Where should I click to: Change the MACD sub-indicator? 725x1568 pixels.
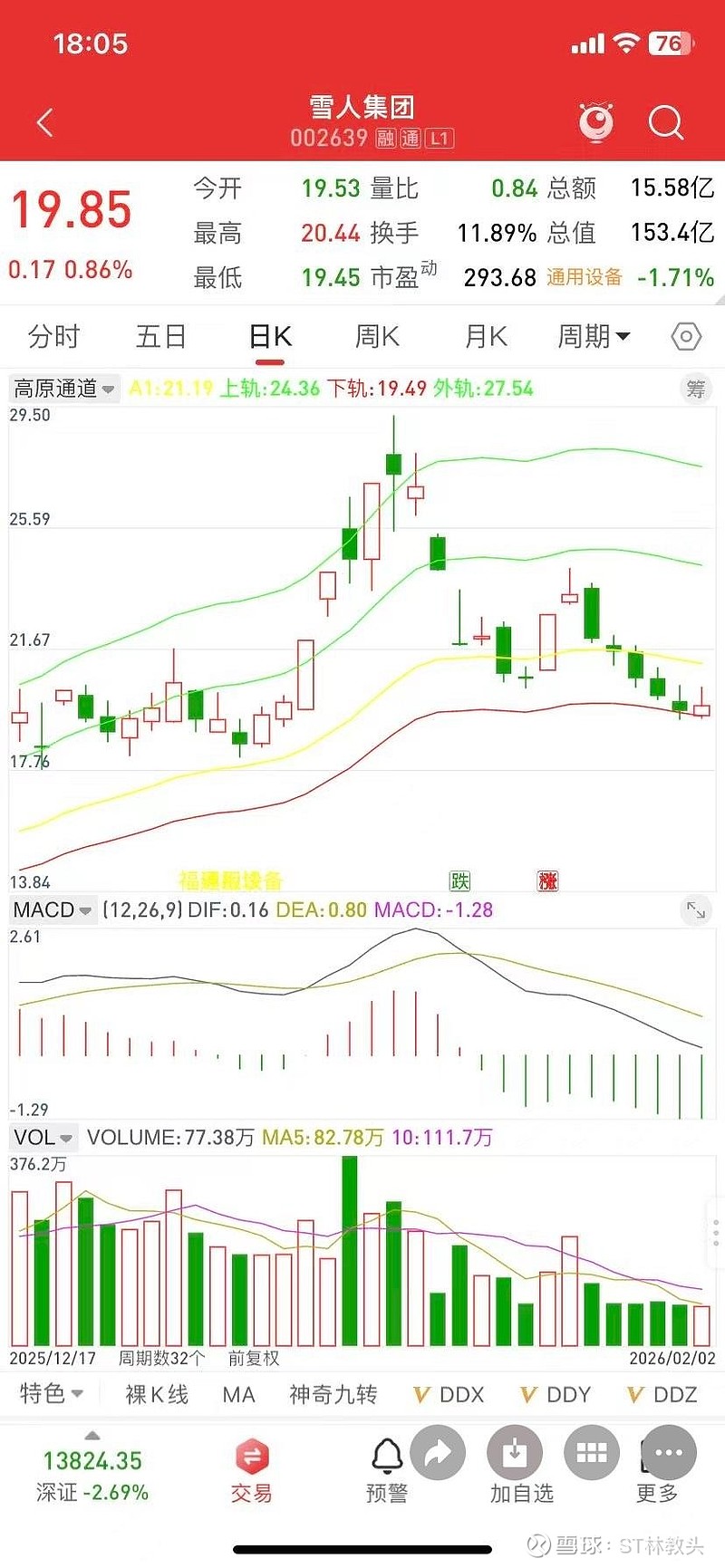tap(52, 910)
